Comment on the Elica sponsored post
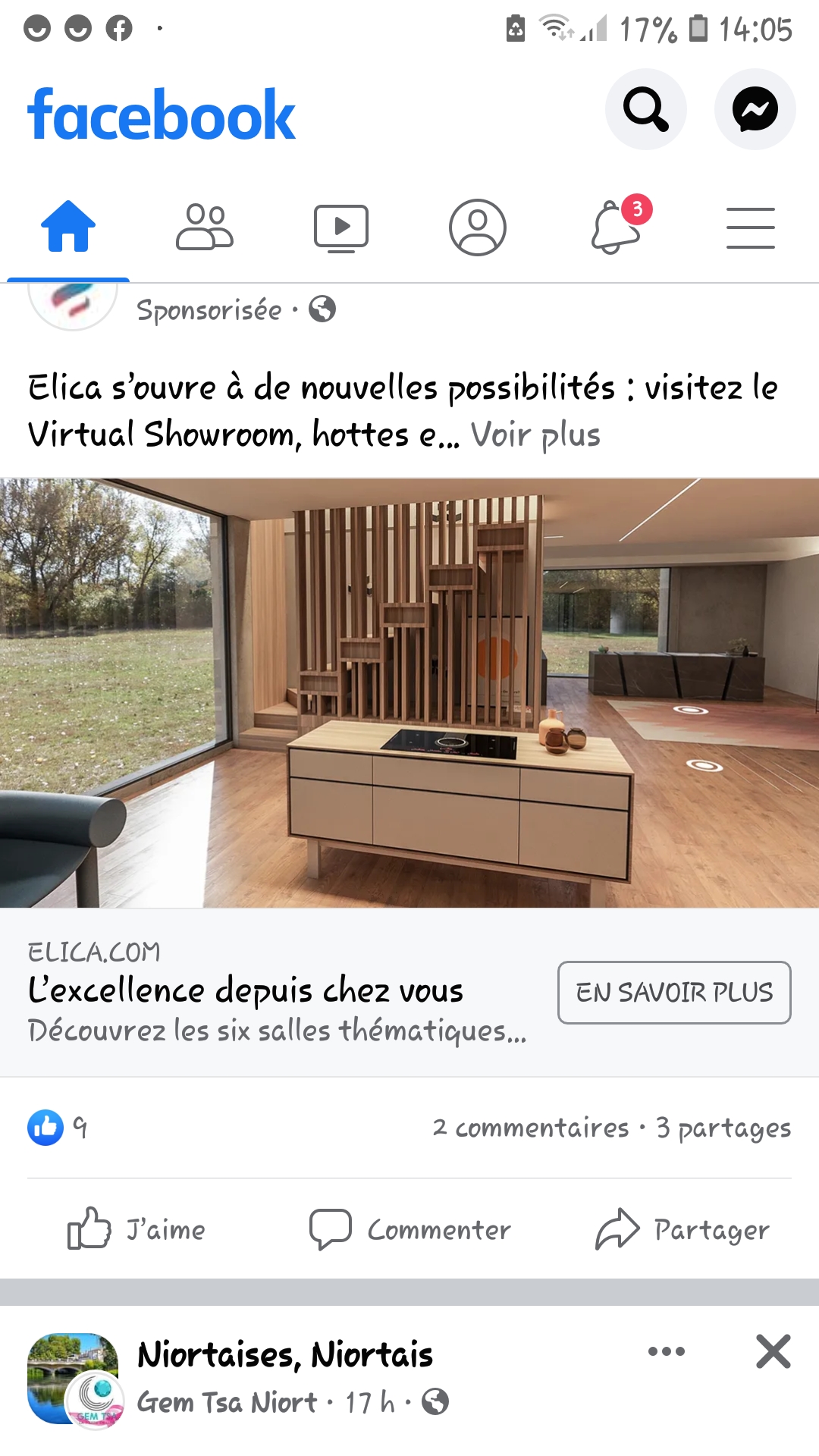The image size is (819, 1456). click(409, 1229)
